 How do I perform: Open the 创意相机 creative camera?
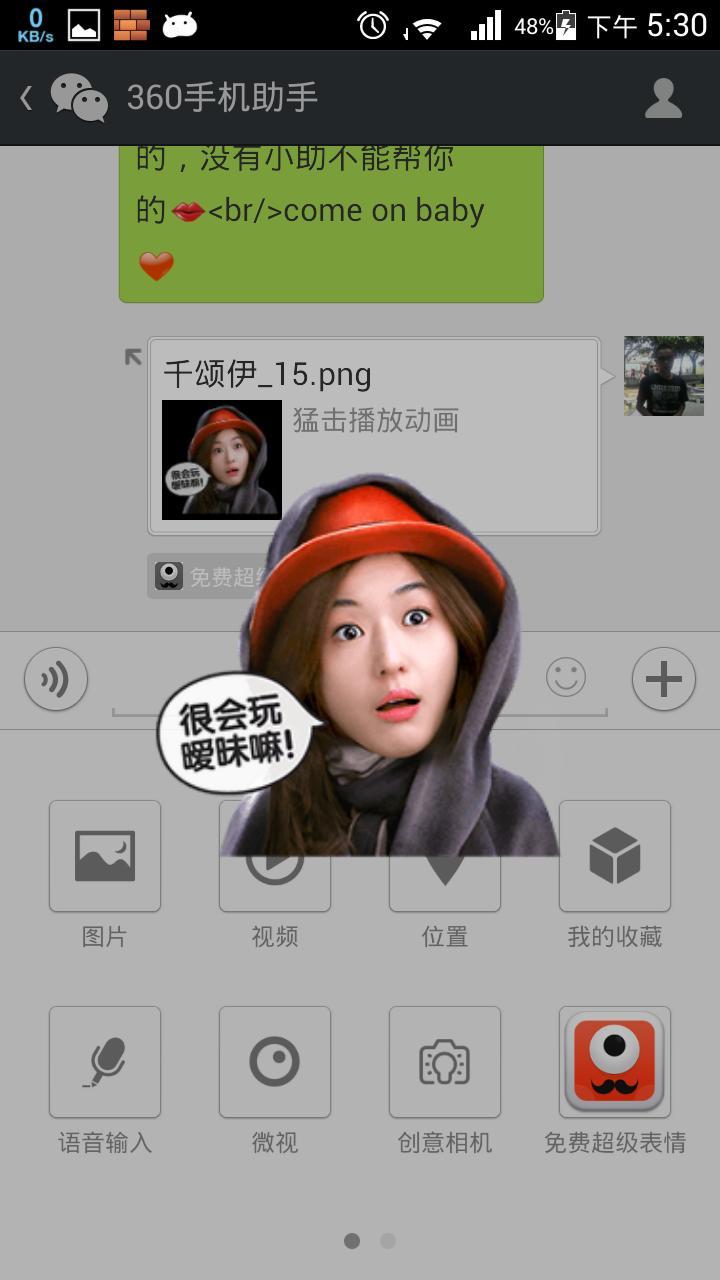444,1061
